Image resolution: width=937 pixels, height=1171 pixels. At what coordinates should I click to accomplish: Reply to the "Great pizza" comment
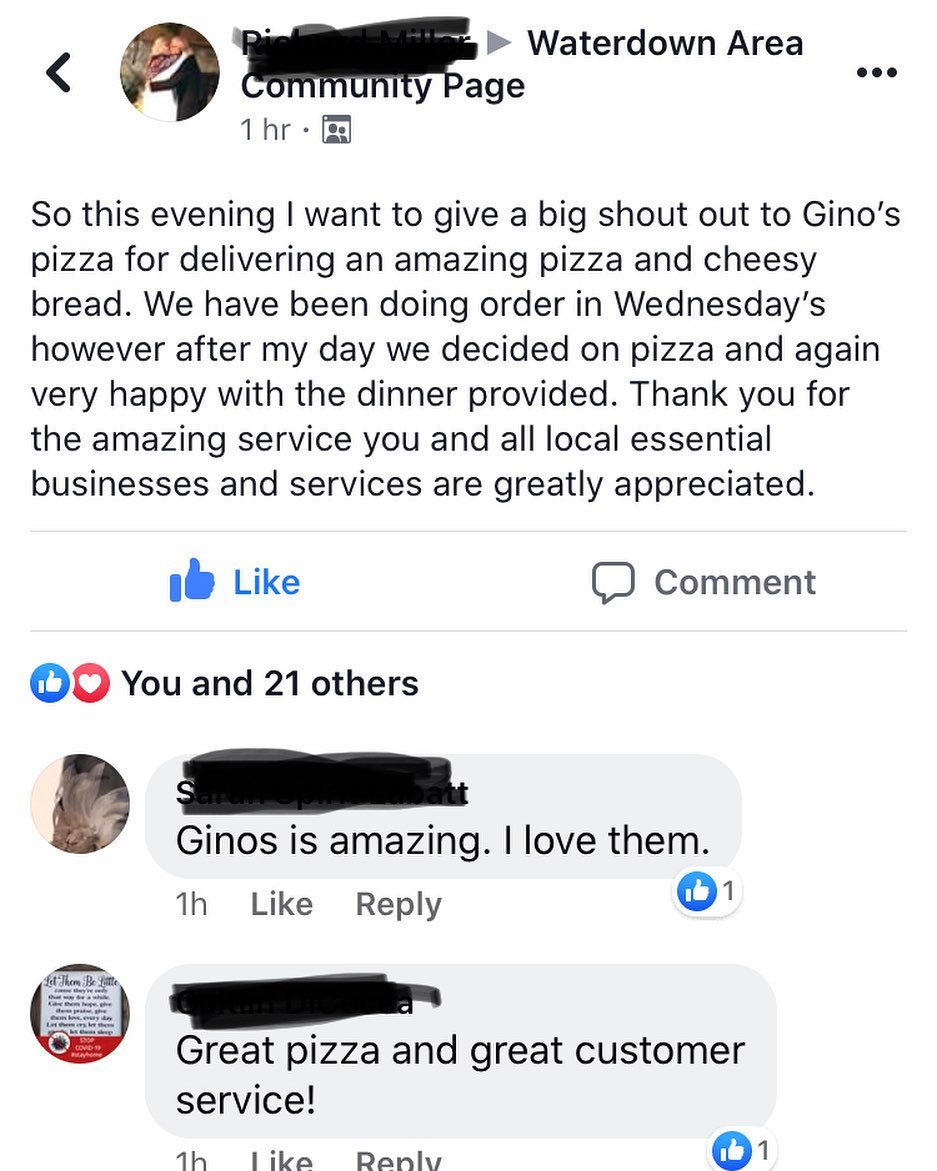coord(398,1160)
